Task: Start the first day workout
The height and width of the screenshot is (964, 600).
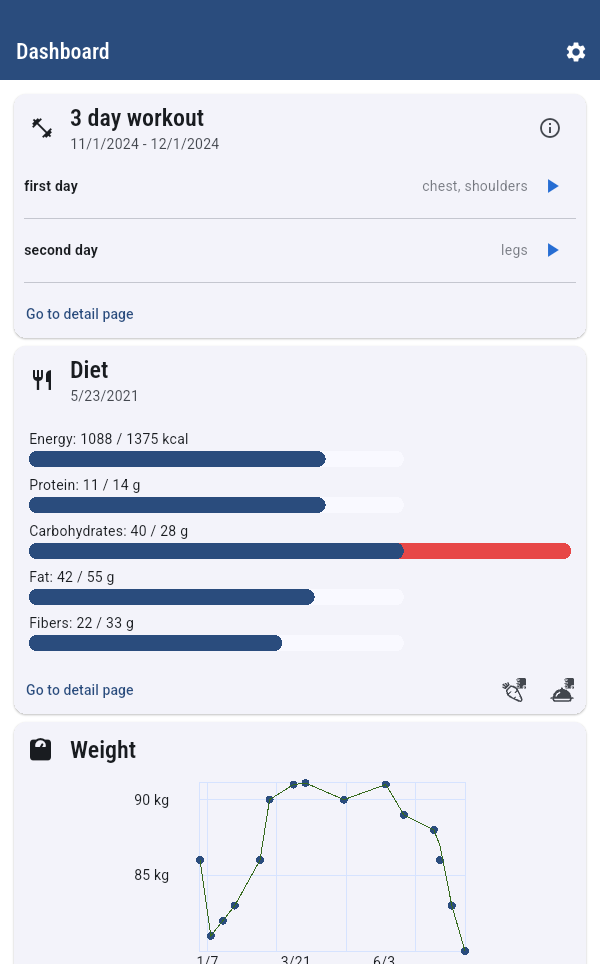Action: coord(553,186)
